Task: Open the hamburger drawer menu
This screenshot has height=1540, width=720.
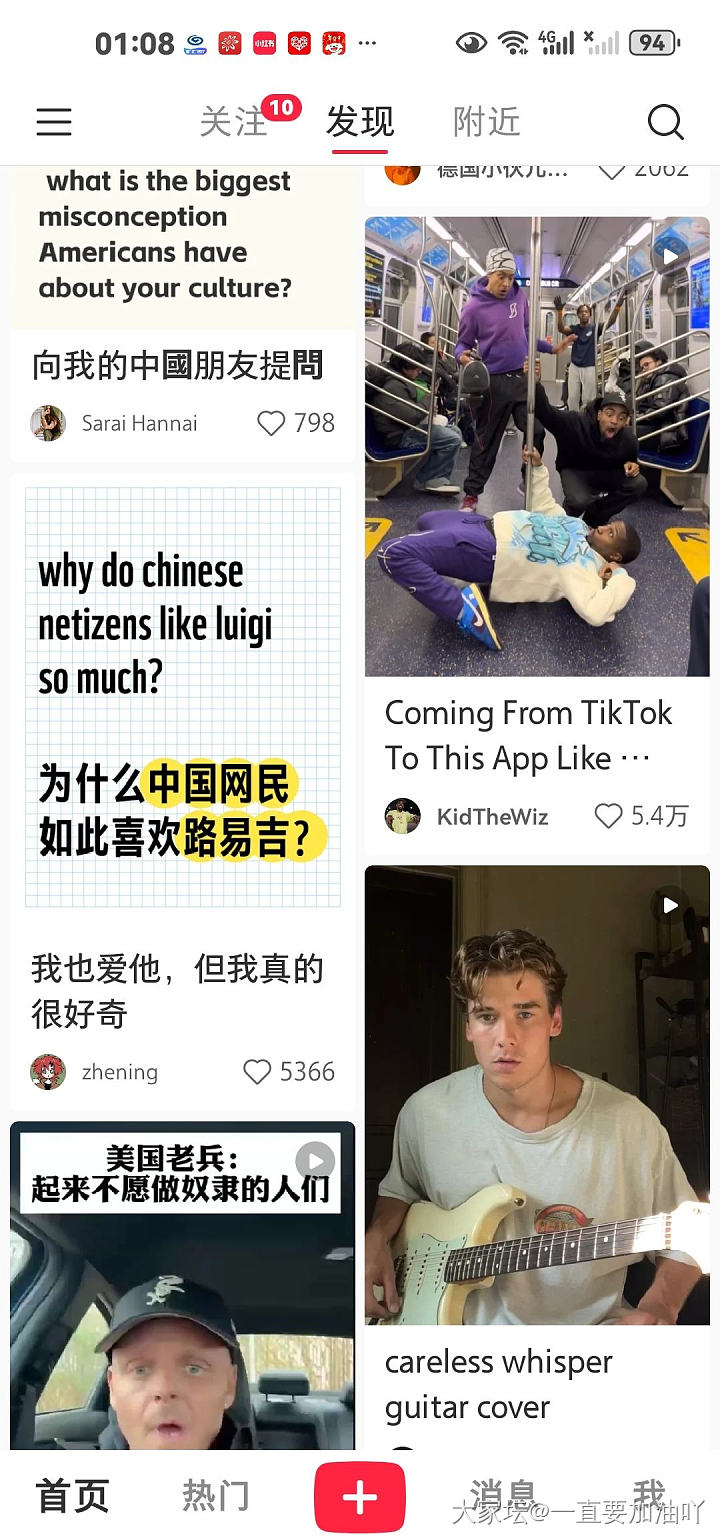Action: coord(54,122)
